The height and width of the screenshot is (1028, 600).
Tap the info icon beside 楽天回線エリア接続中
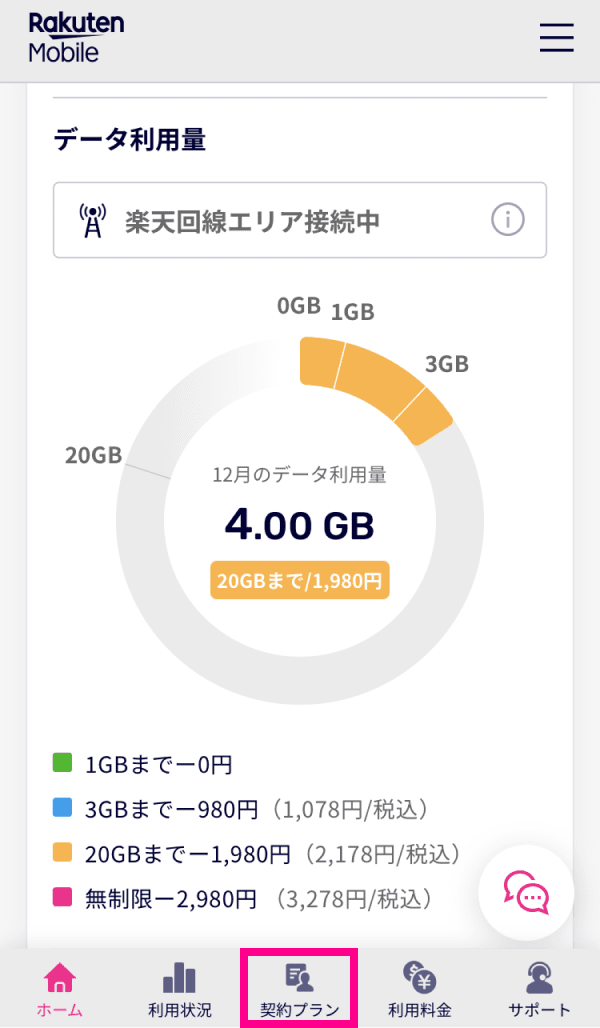click(x=508, y=220)
